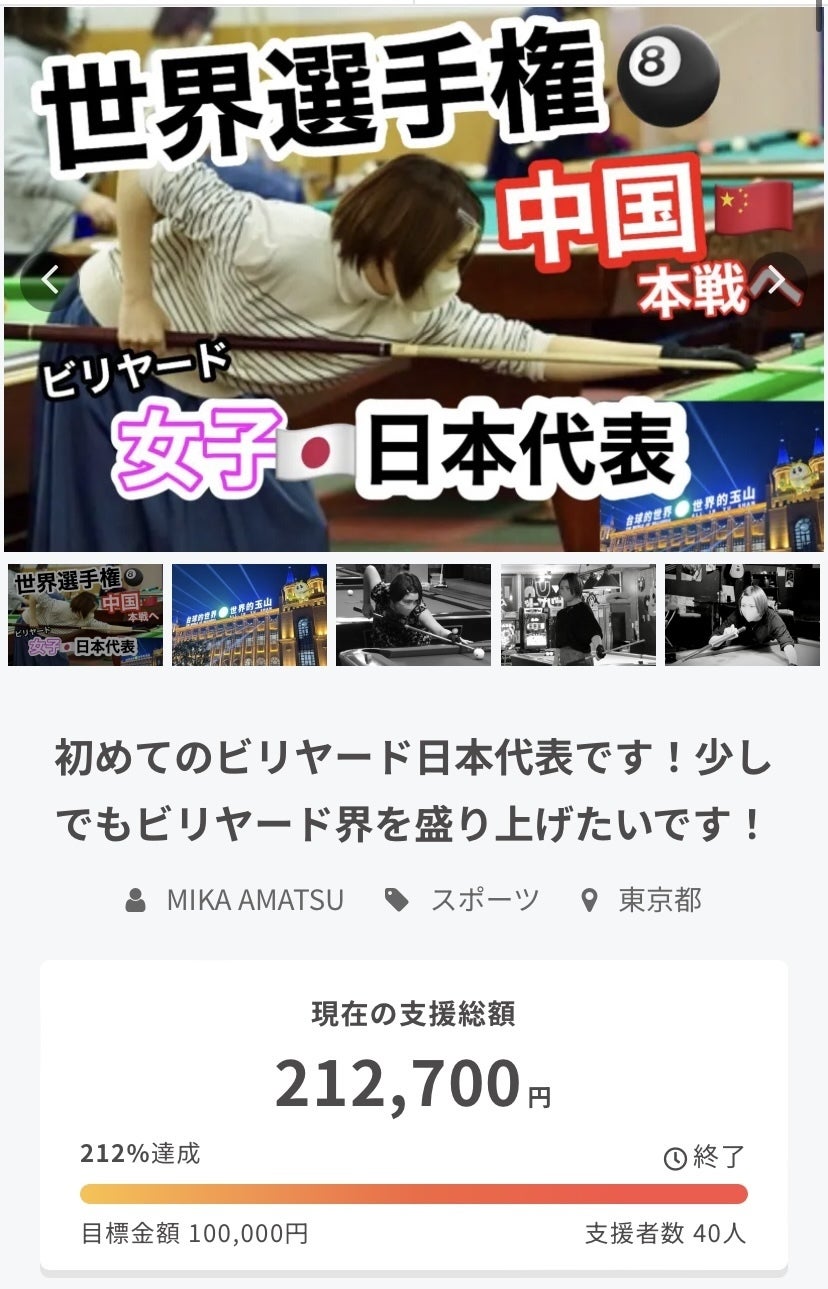Viewport: 828px width, 1289px height.
Task: Open MIKA AMATSU's profile
Action: pos(254,900)
